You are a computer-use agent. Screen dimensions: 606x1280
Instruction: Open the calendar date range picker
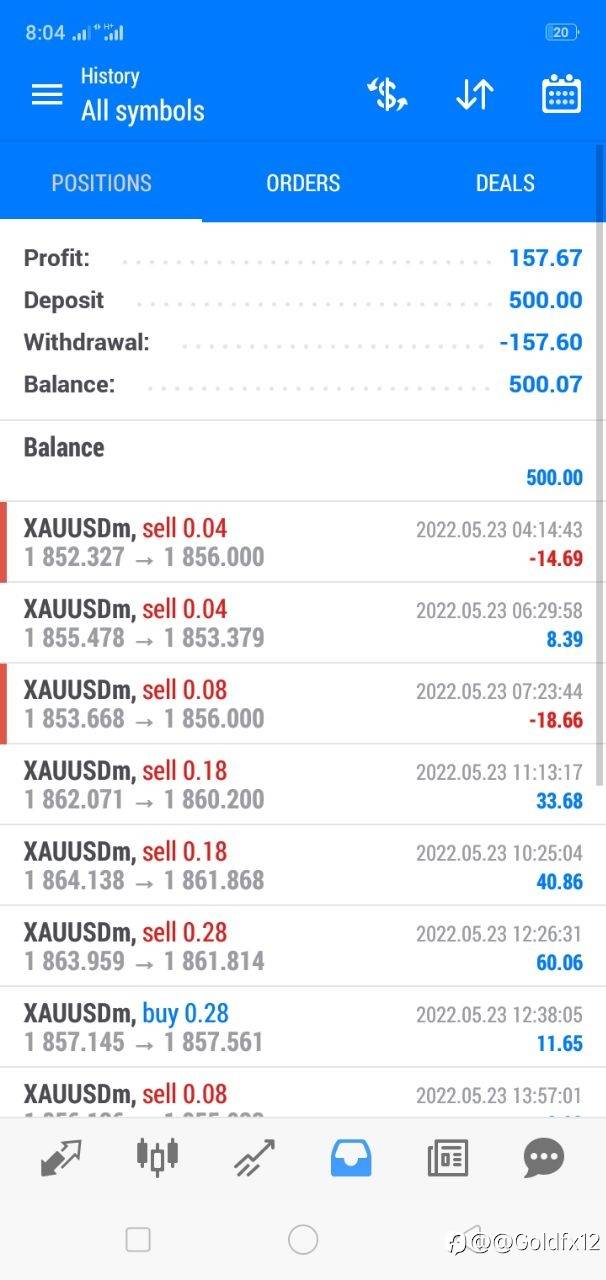click(562, 94)
